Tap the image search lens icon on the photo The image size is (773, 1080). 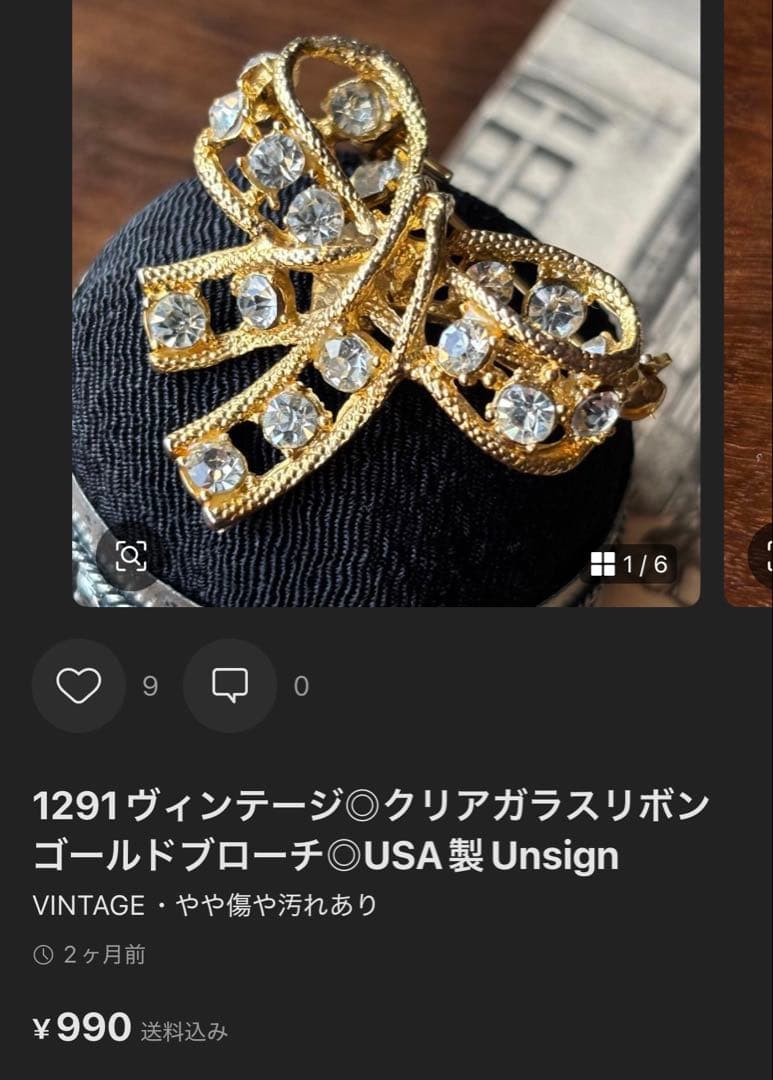pos(132,558)
